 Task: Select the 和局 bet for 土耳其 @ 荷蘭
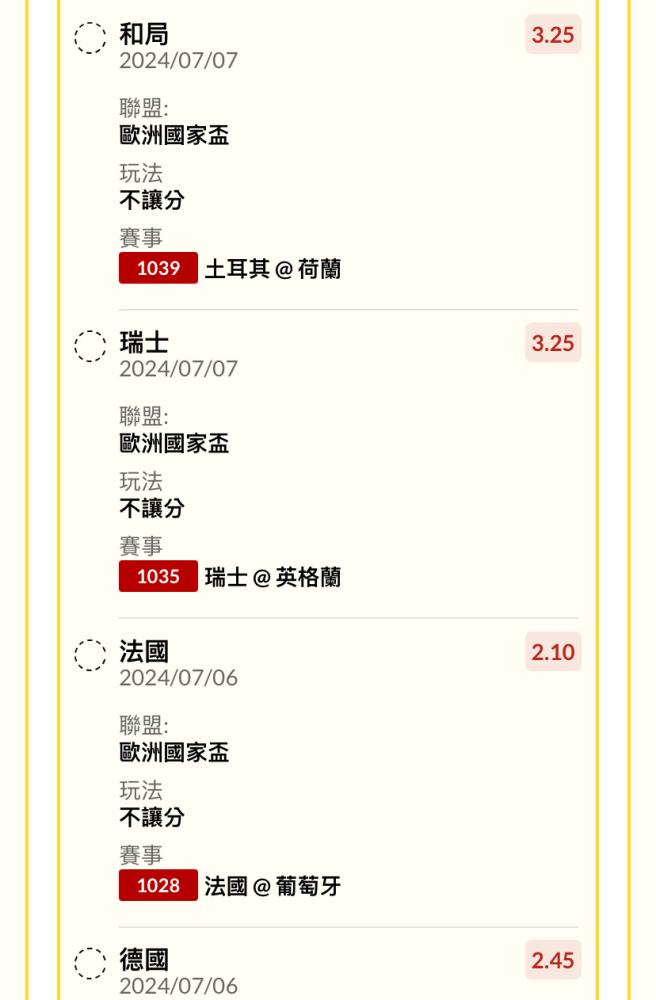[90, 38]
